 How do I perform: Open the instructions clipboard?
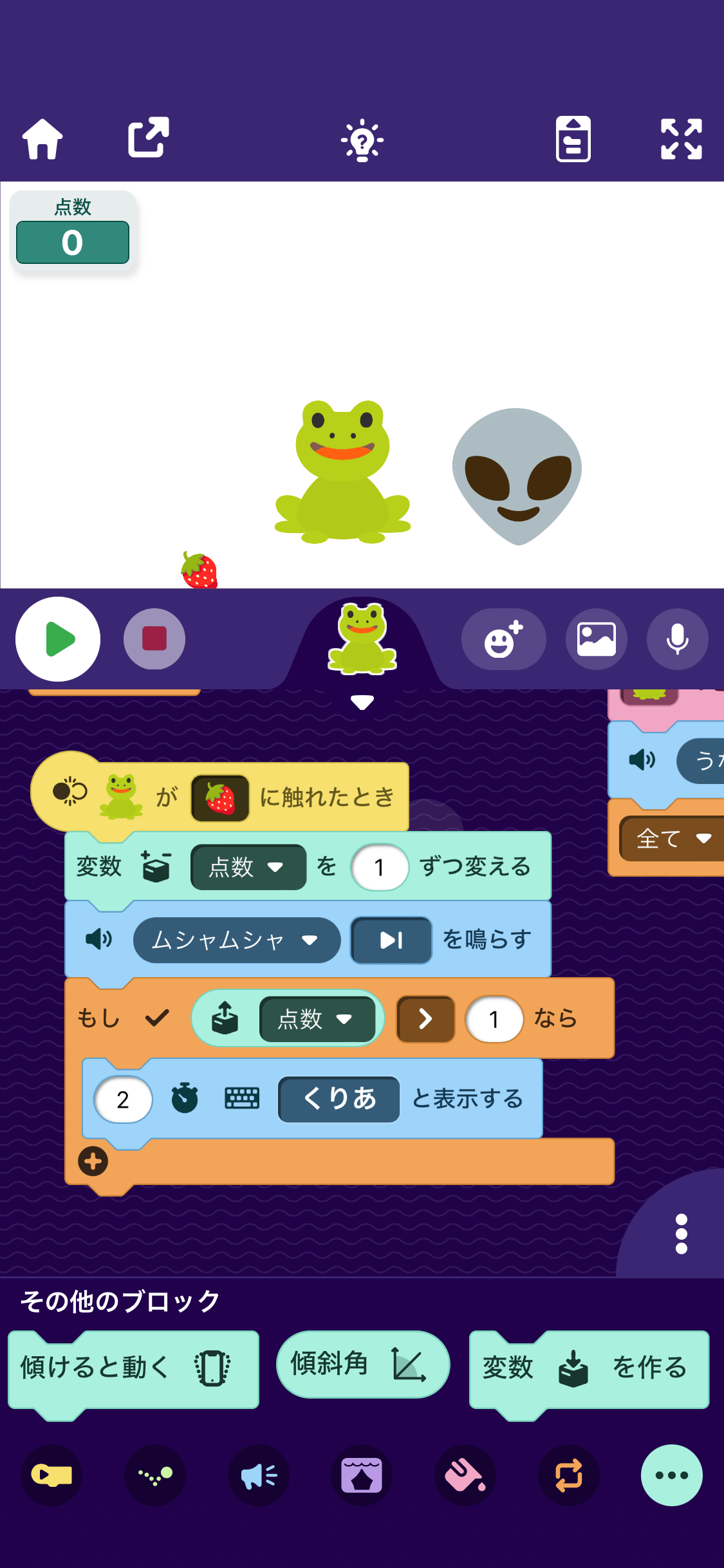pyautogui.click(x=573, y=138)
